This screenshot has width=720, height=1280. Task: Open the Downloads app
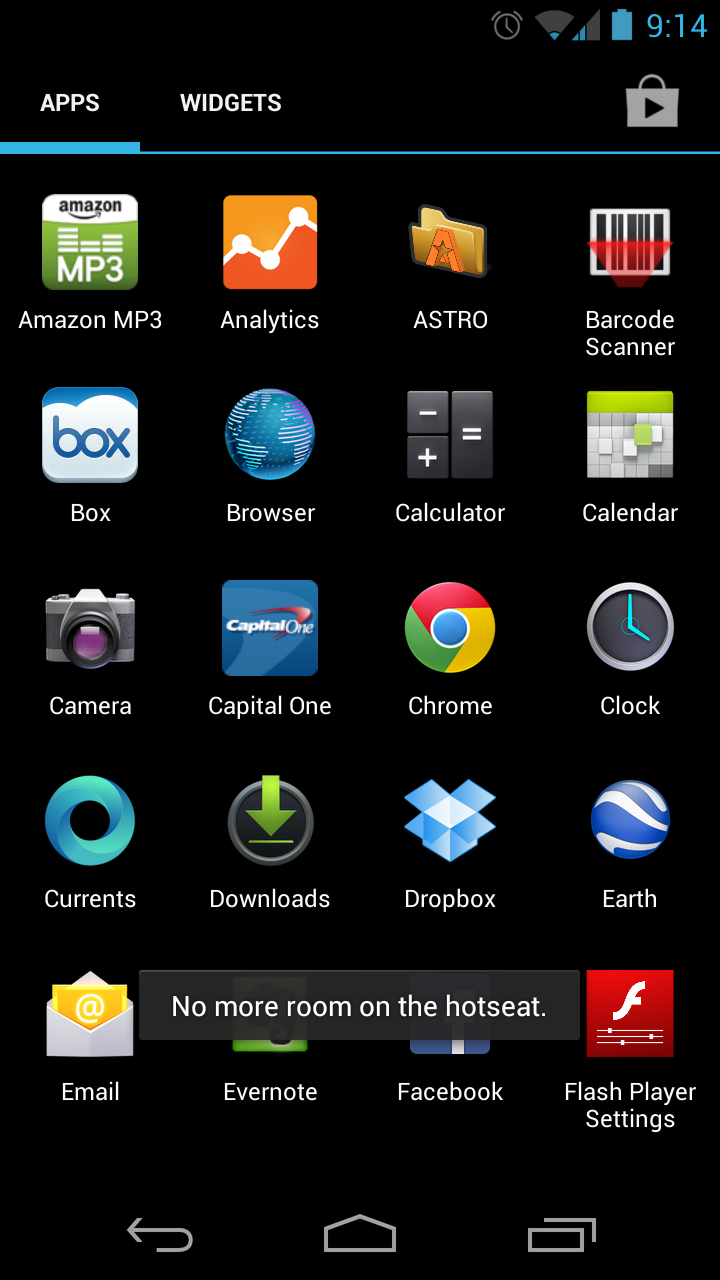click(x=270, y=822)
